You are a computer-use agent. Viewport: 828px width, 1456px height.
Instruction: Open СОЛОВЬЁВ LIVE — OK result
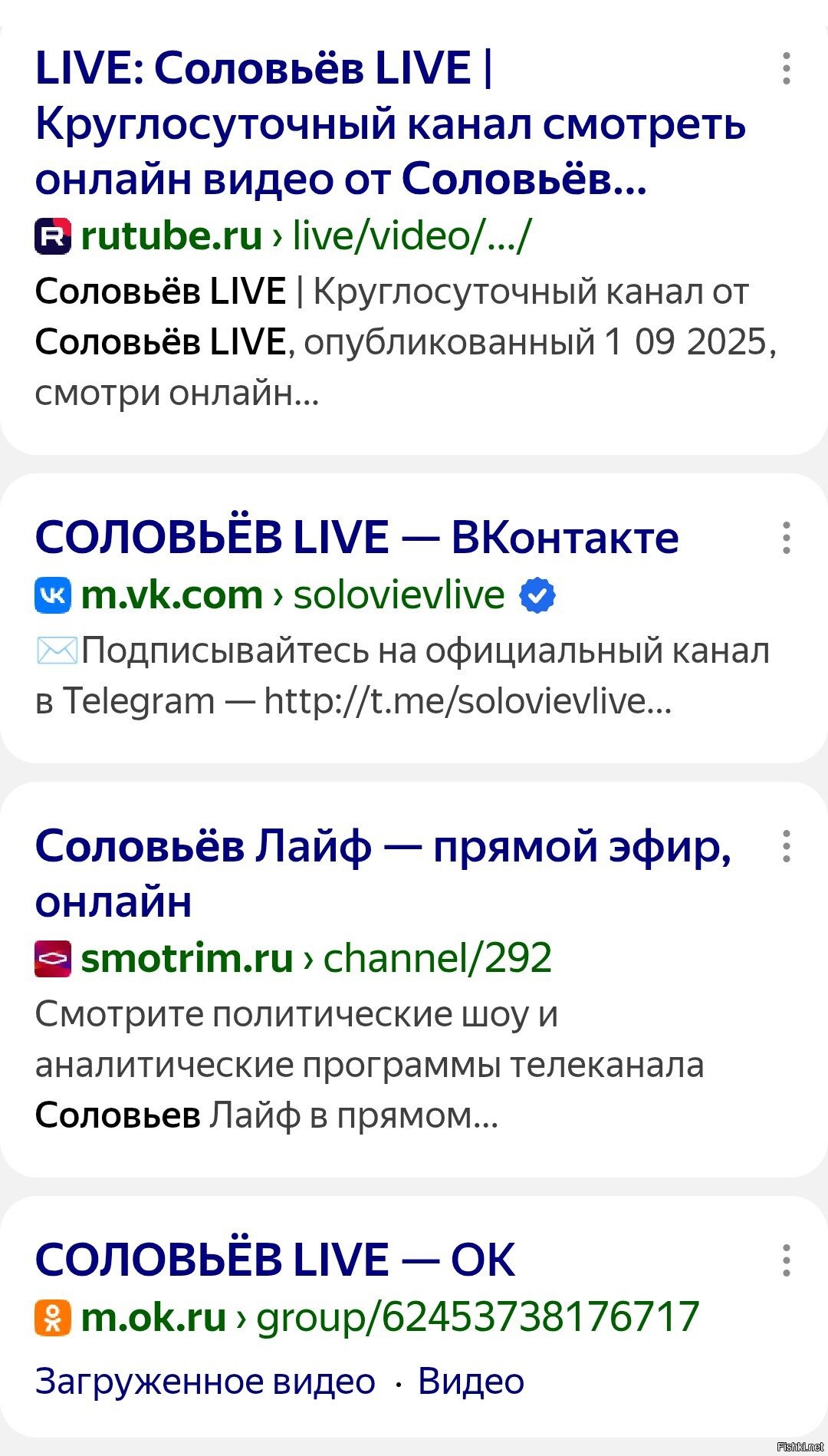tap(275, 1260)
